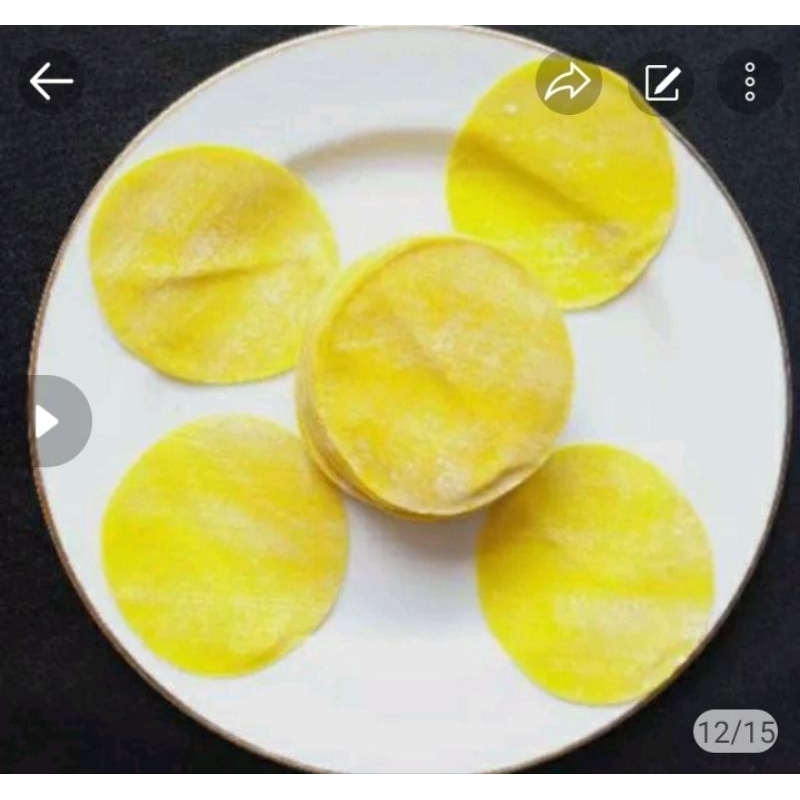Viewport: 800px width, 800px height.
Task: Open the edit pencil icon
Action: point(661,82)
